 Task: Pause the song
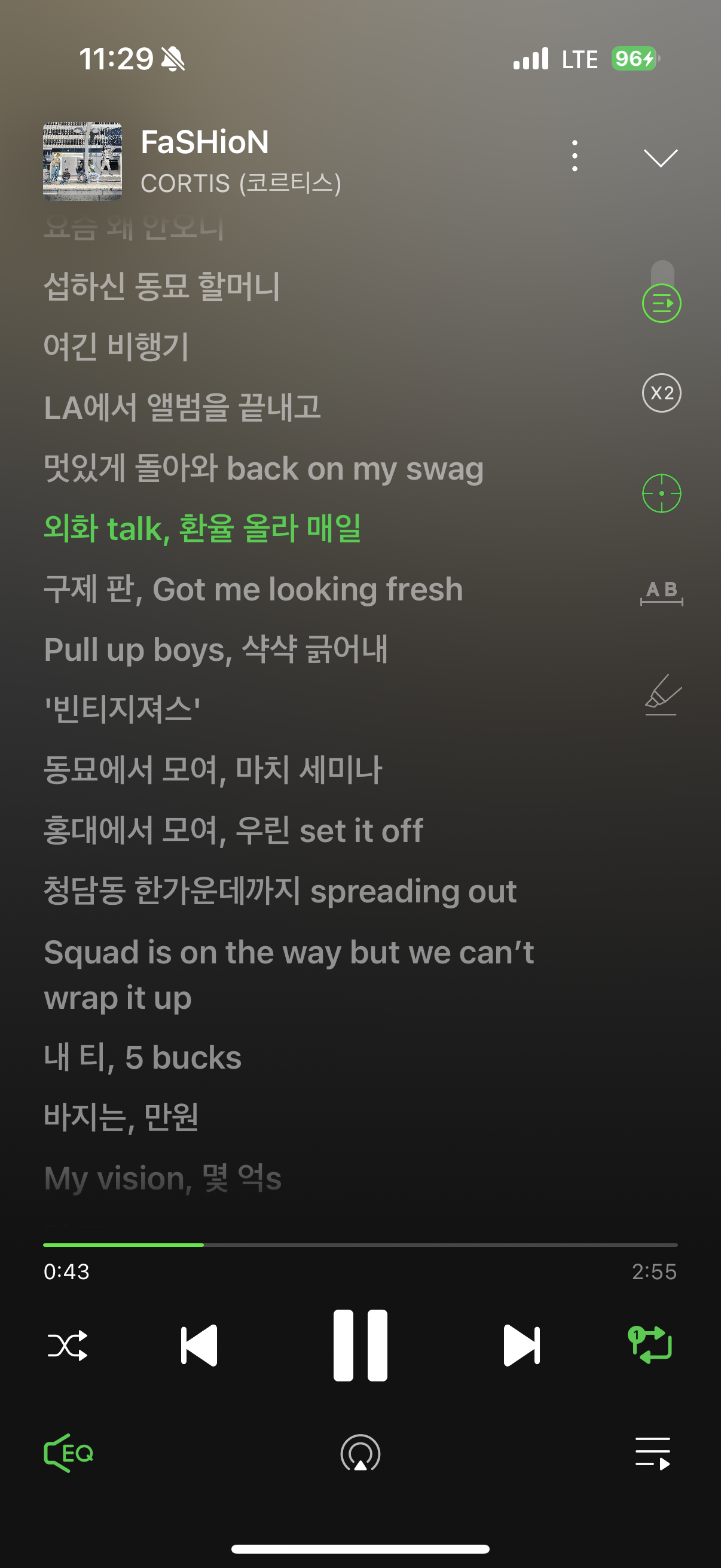coord(360,1345)
